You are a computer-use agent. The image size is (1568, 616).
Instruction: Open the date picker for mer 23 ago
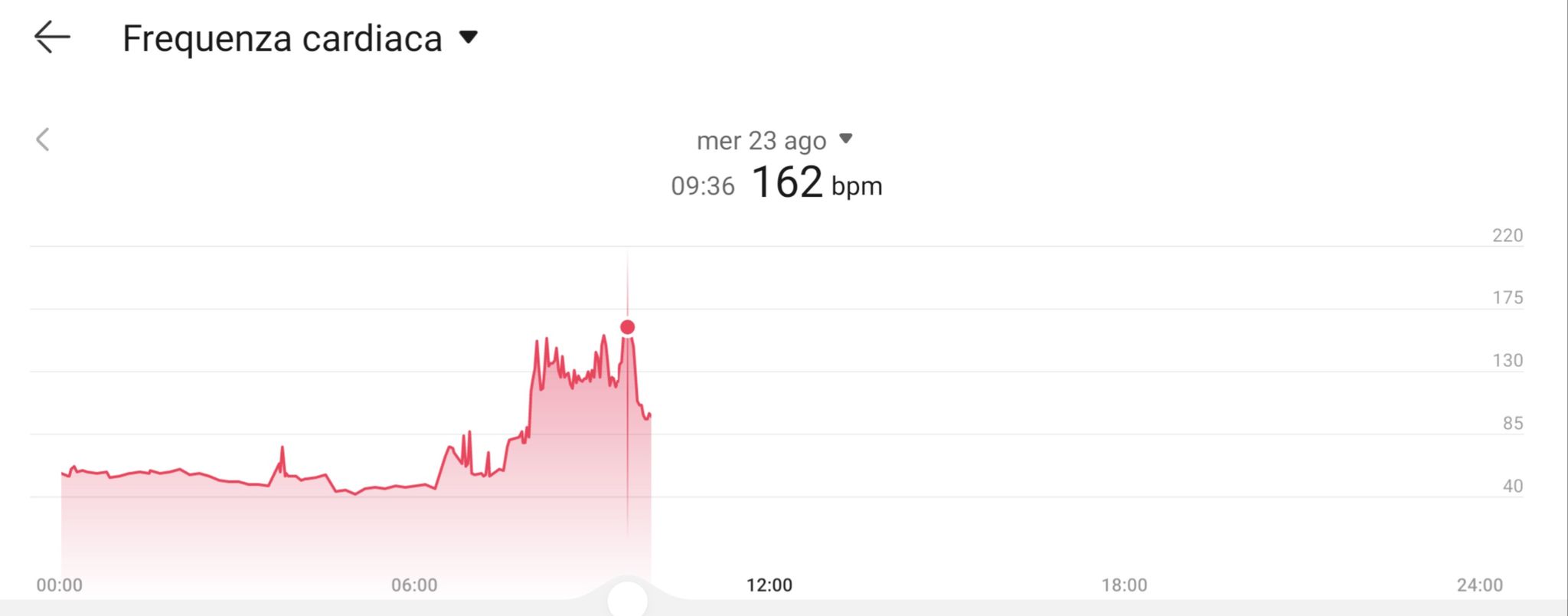(x=774, y=140)
